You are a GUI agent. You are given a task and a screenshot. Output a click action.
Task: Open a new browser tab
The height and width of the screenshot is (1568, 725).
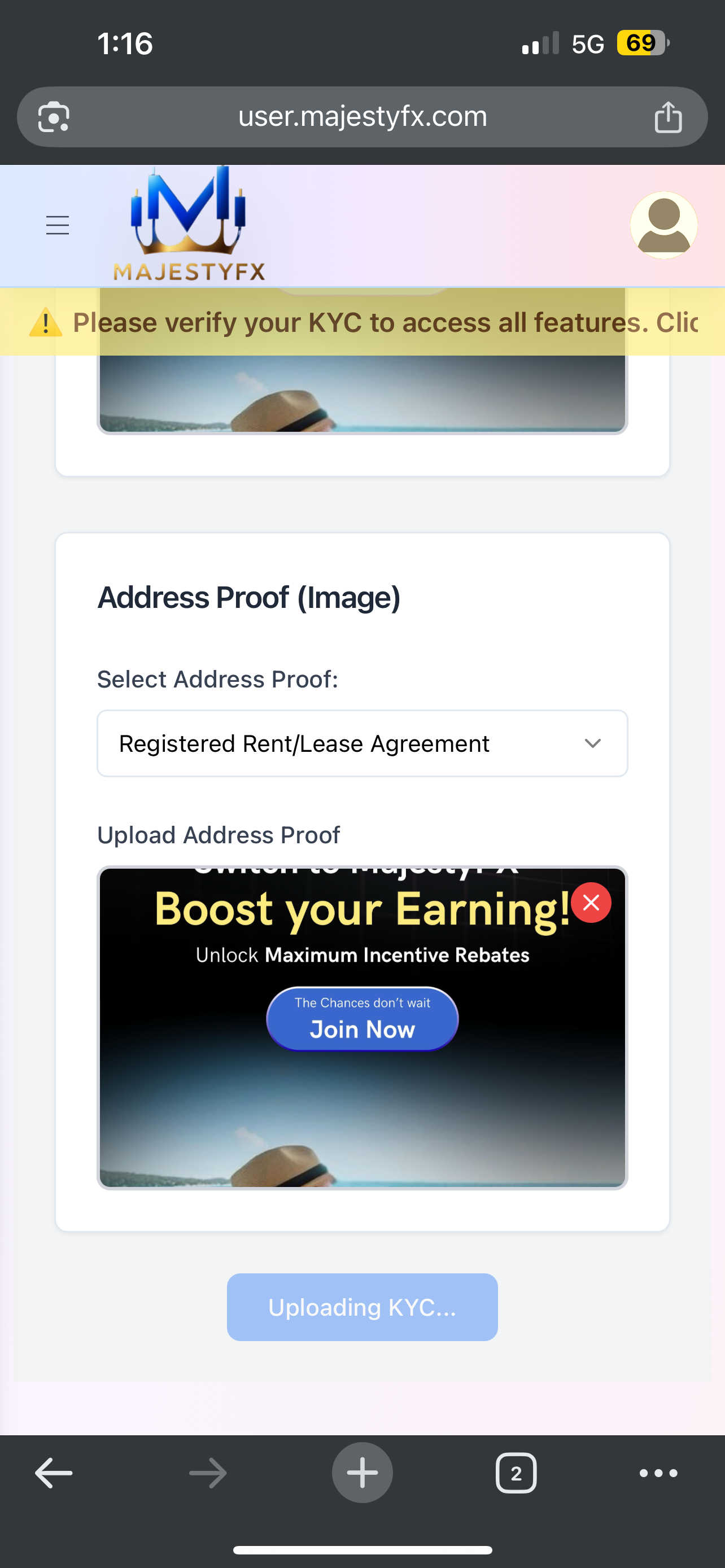[x=362, y=1473]
